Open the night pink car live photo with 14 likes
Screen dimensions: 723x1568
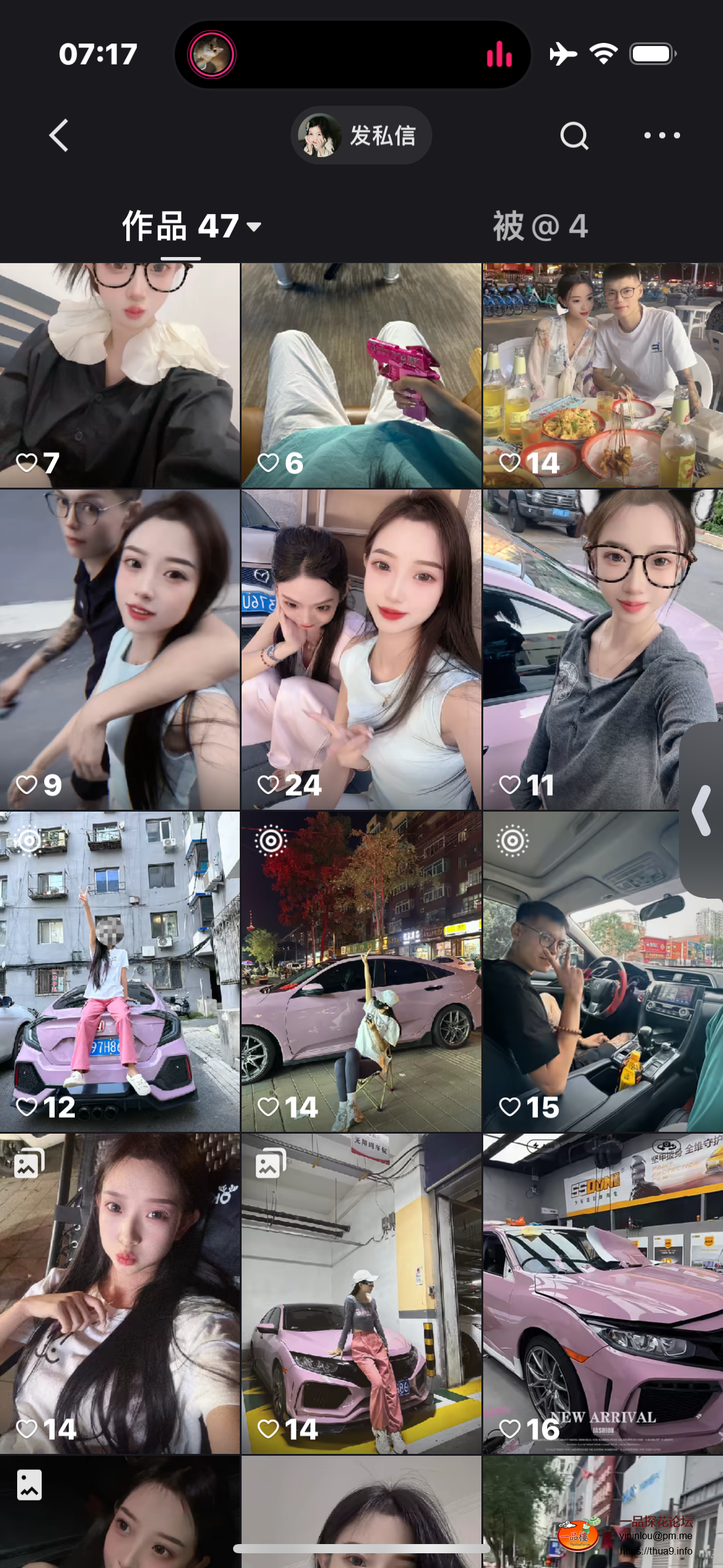361,972
